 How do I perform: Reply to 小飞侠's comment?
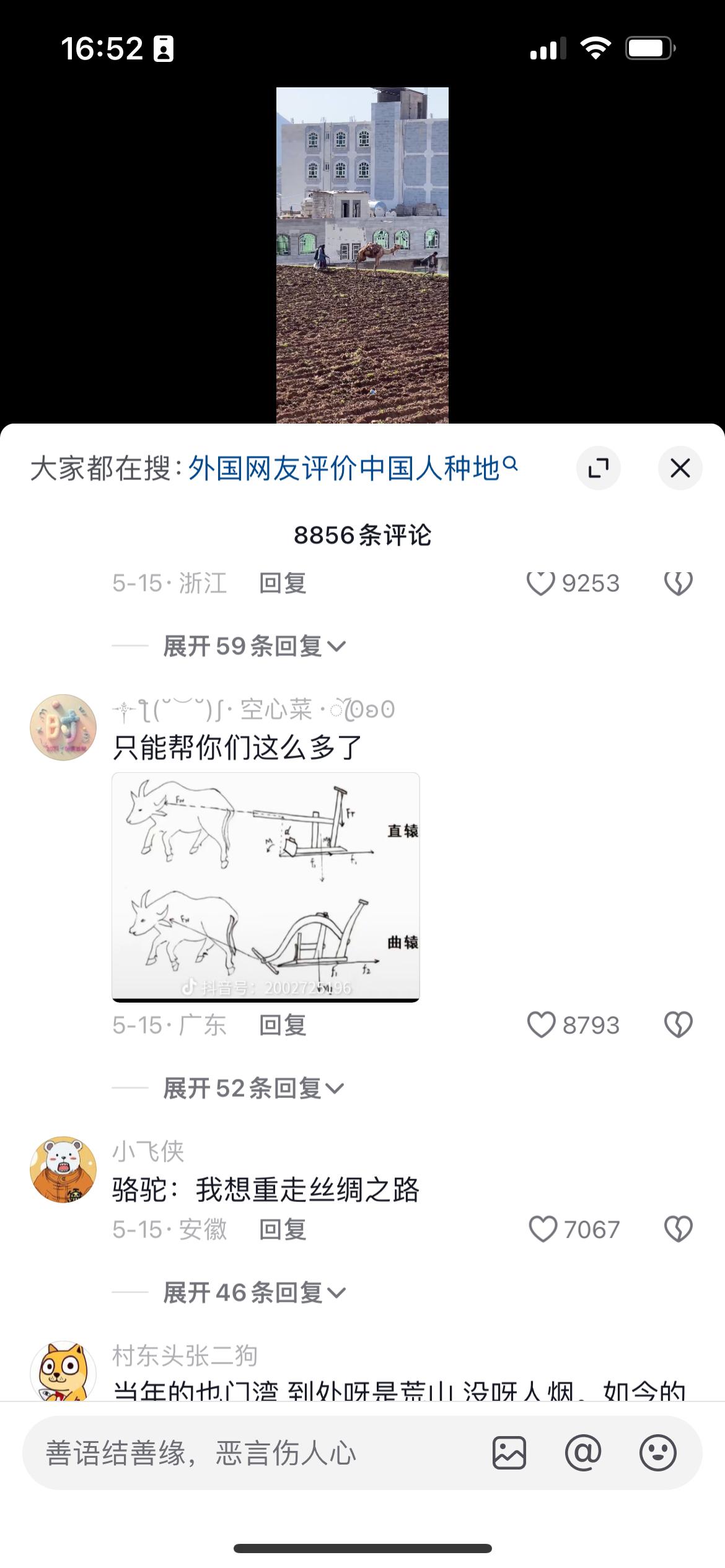(x=283, y=1229)
